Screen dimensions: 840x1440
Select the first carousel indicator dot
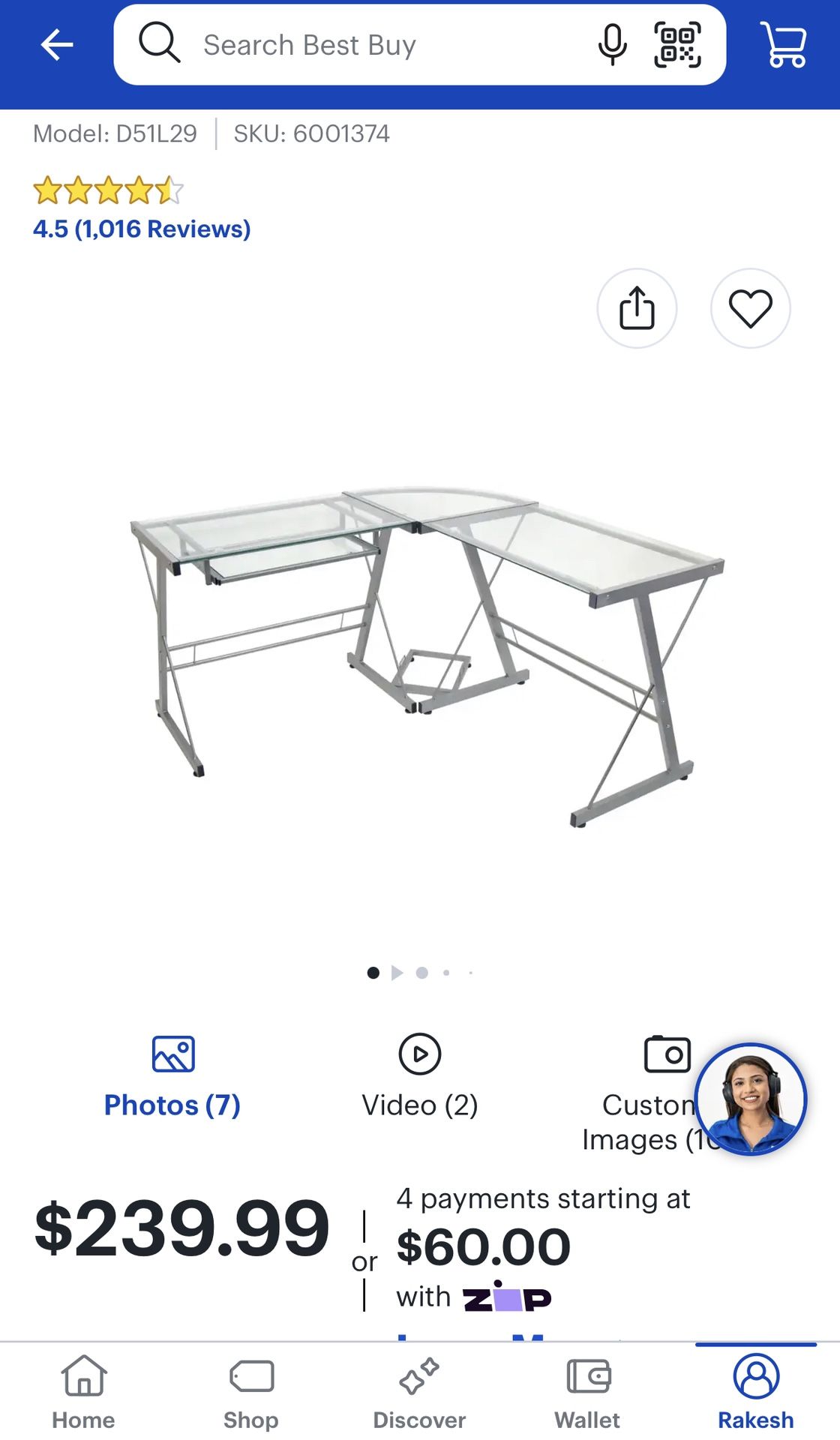point(373,971)
